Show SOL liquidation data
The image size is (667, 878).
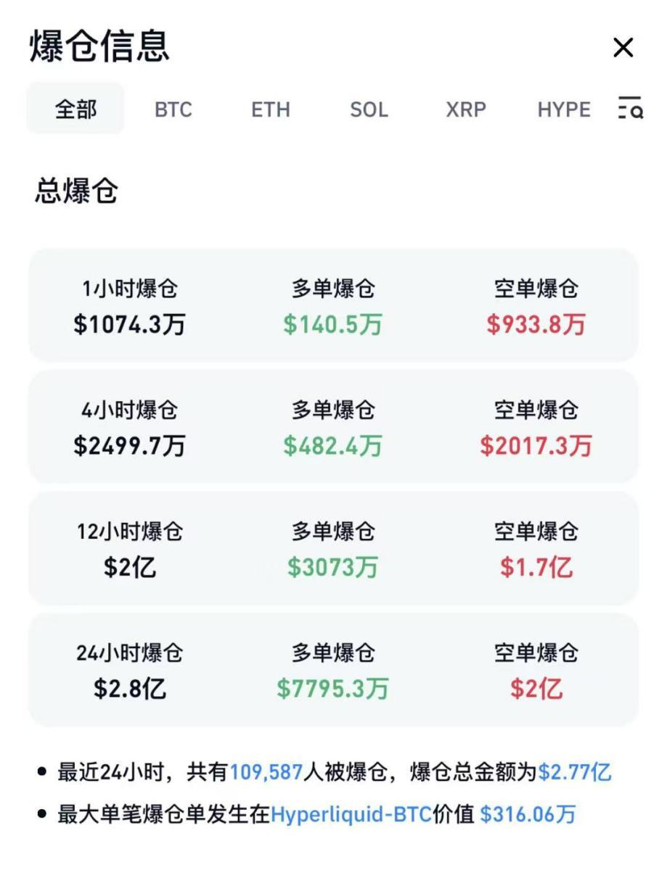pyautogui.click(x=369, y=109)
